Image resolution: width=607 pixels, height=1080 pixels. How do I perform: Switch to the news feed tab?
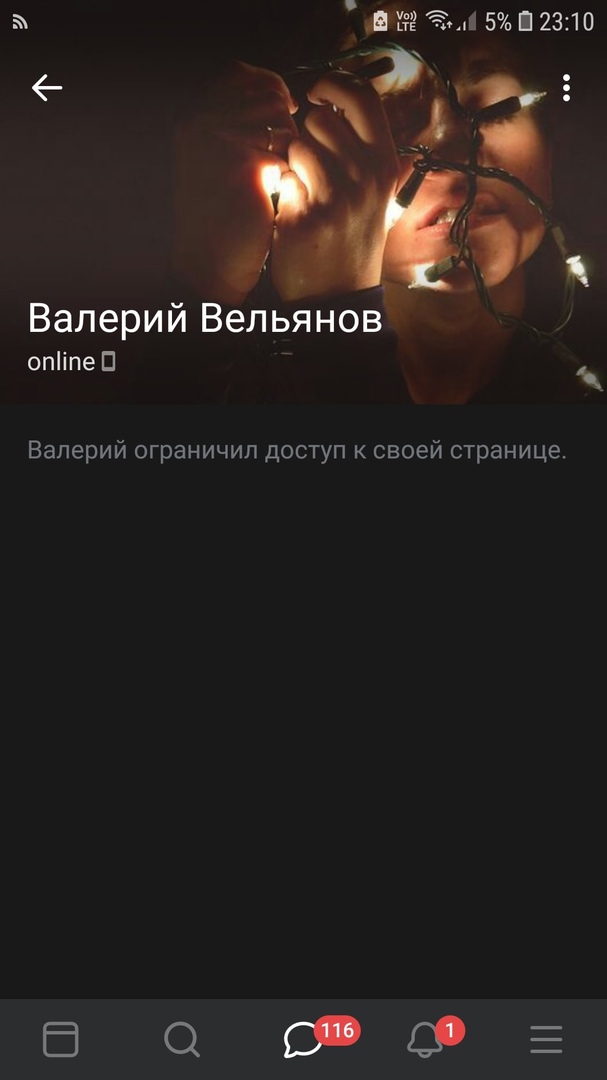(x=60, y=1040)
